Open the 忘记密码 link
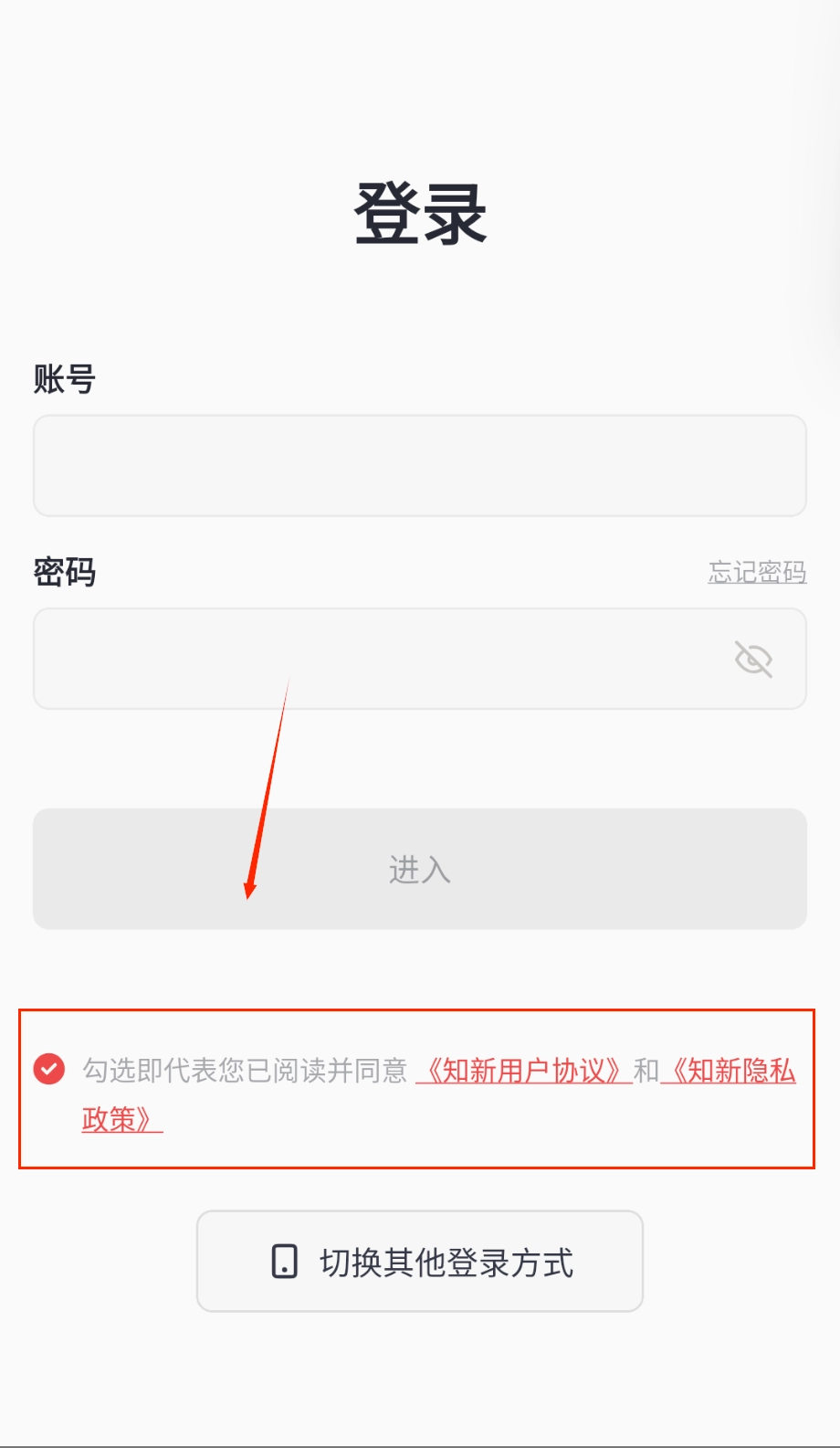The image size is (840, 1448). click(x=757, y=573)
